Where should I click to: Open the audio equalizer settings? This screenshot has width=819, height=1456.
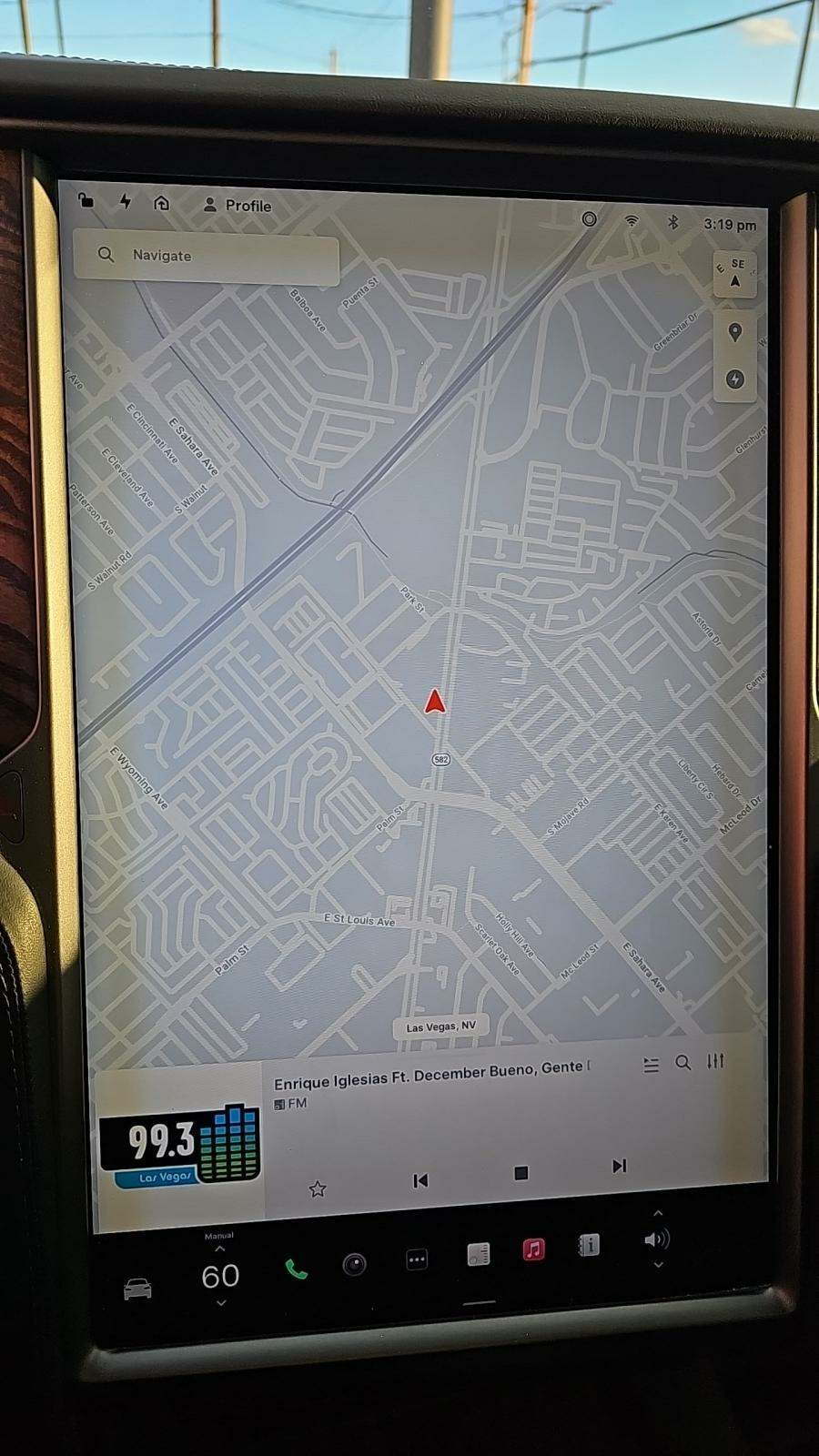pos(715,1061)
